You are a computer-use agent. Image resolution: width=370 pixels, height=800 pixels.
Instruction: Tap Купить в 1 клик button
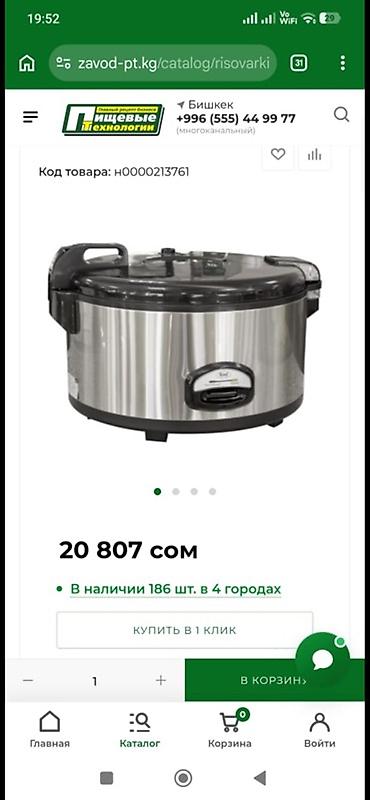(x=185, y=630)
